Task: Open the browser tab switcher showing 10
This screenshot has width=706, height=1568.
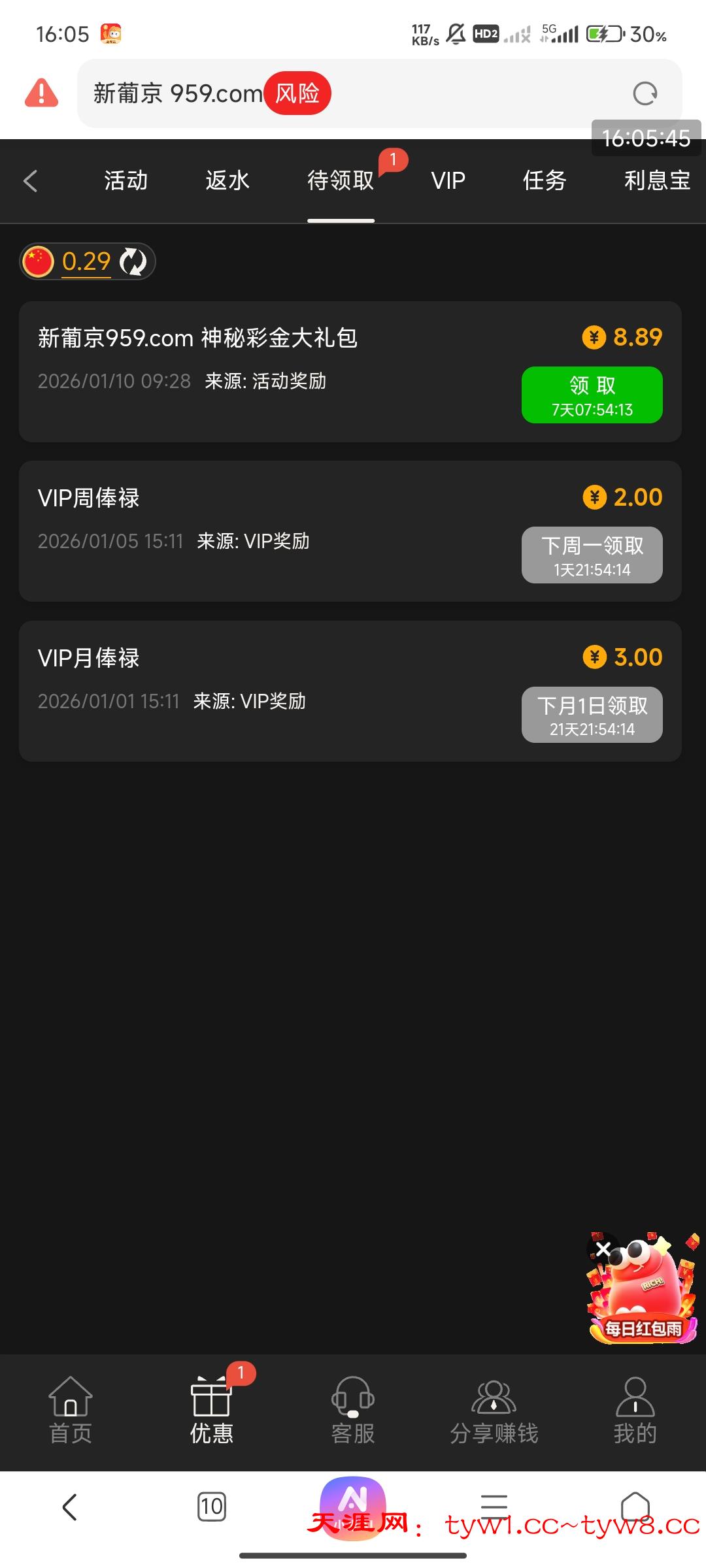Action: tap(211, 1507)
